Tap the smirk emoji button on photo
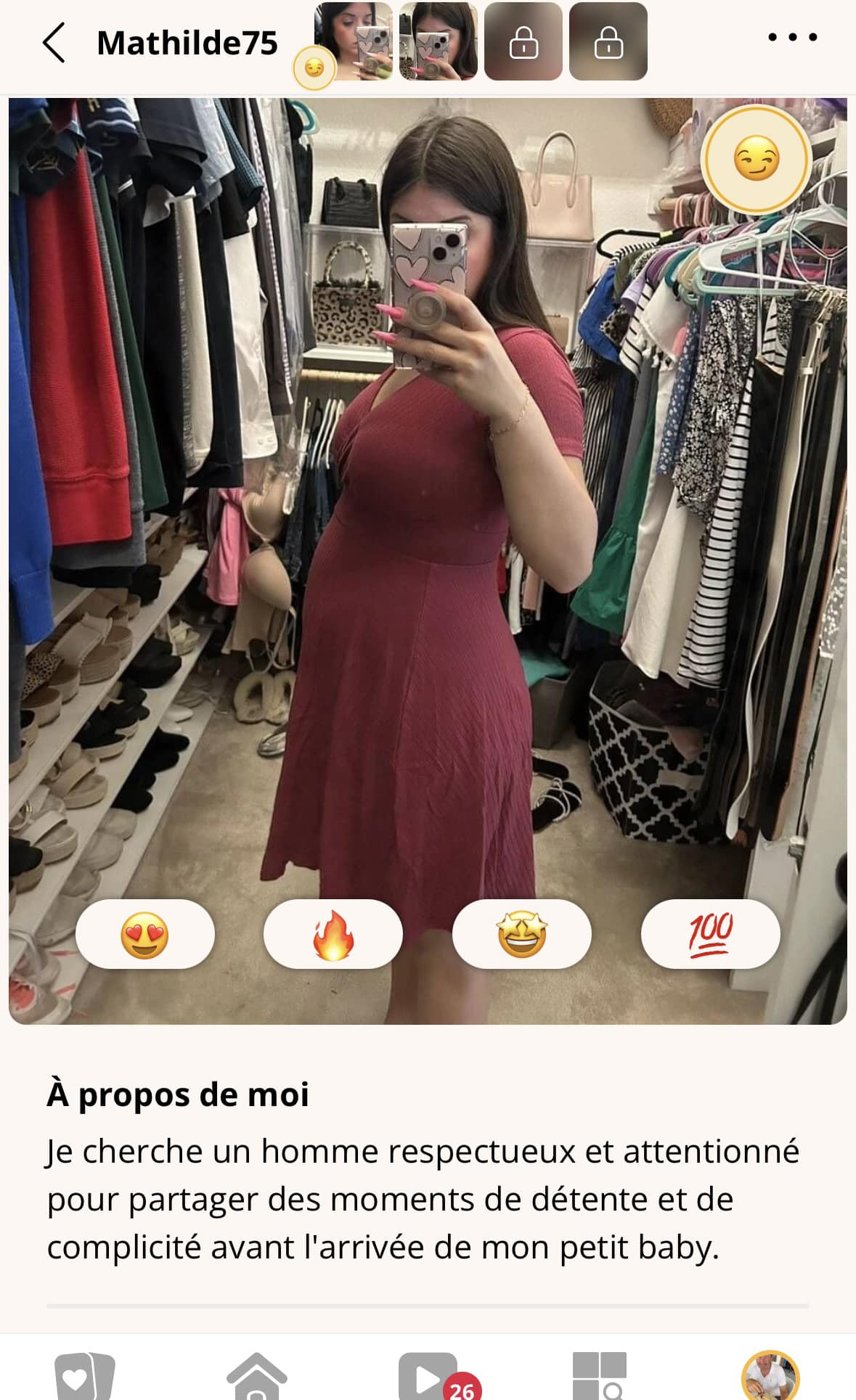Viewport: 856px width, 1400px height. (x=756, y=160)
